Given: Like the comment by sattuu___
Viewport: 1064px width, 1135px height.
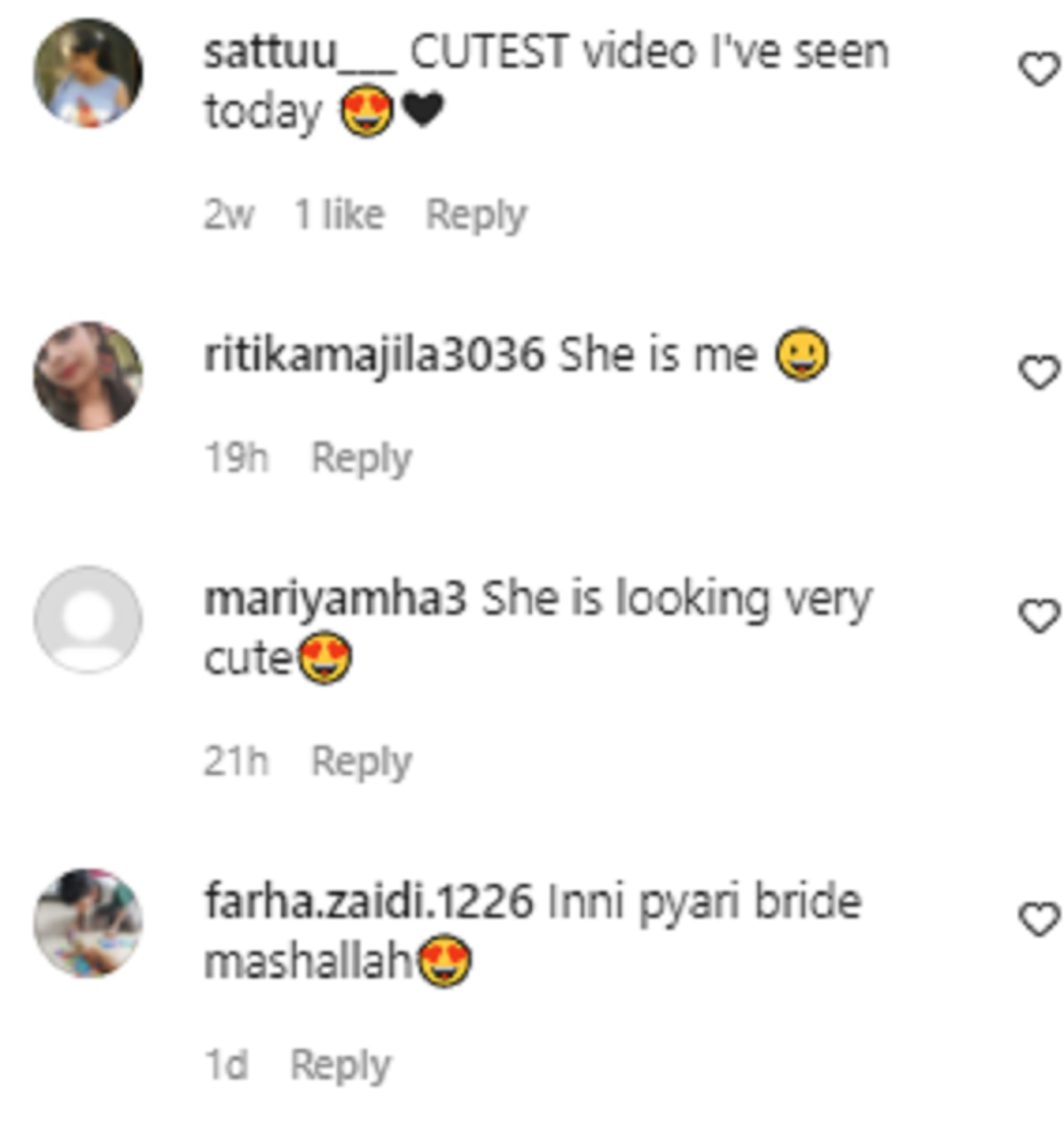Looking at the screenshot, I should (x=1038, y=70).
